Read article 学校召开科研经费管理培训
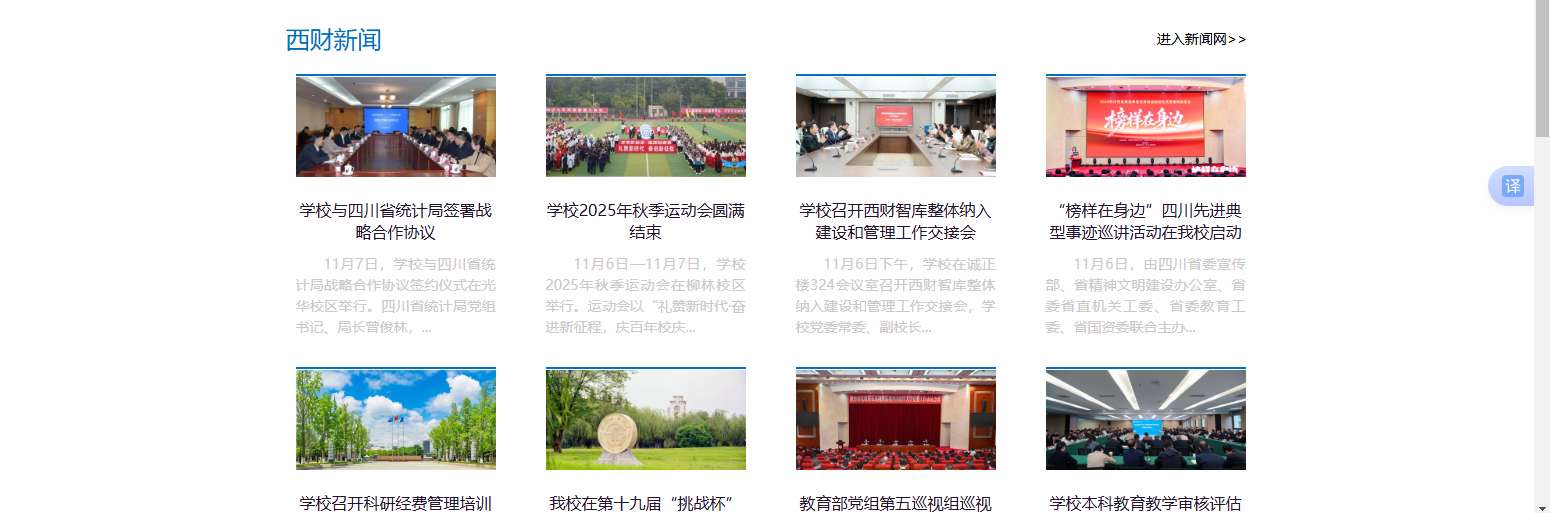 tap(396, 503)
